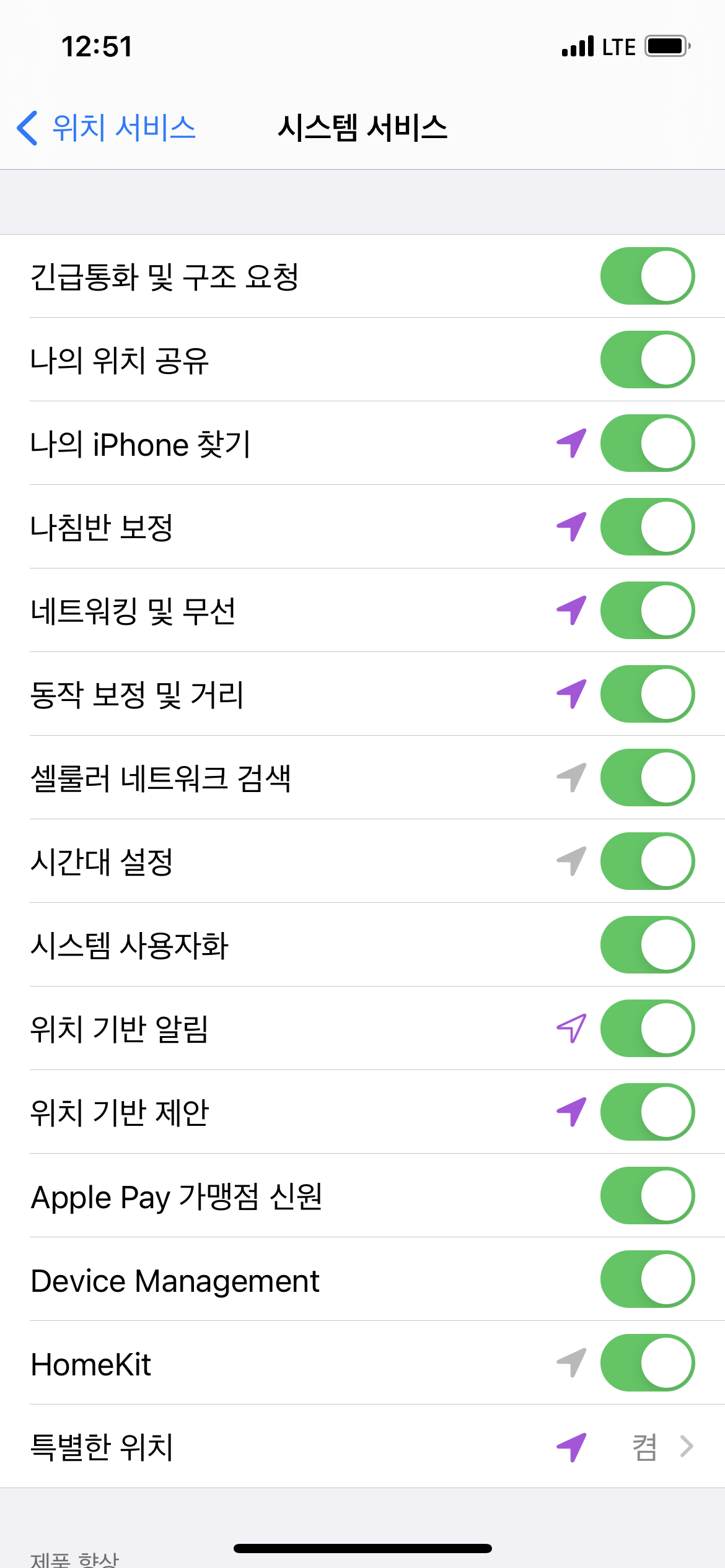Image resolution: width=725 pixels, height=1568 pixels.
Task: Toggle Apple Pay 가맹점 신원
Action: click(x=647, y=1196)
